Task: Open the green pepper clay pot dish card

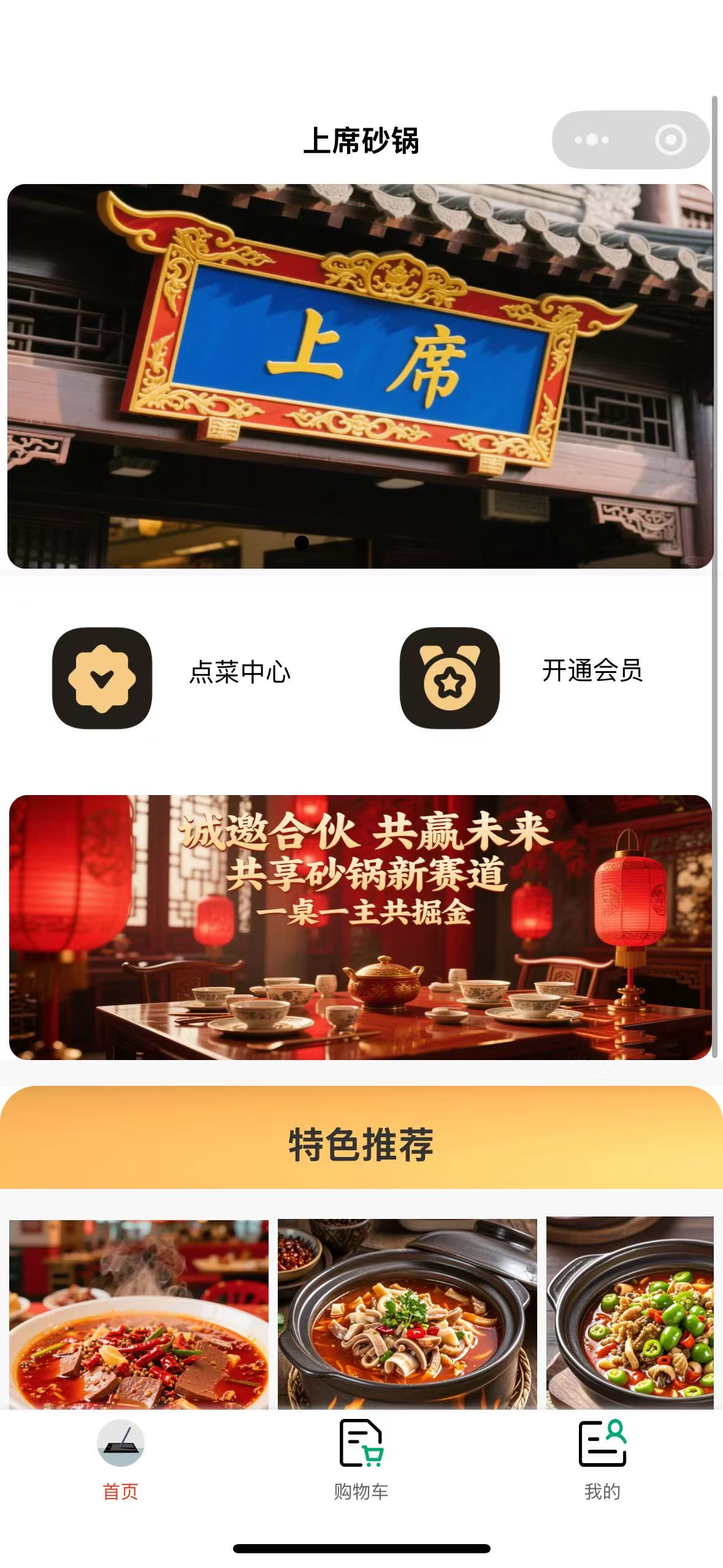Action: [x=630, y=1313]
